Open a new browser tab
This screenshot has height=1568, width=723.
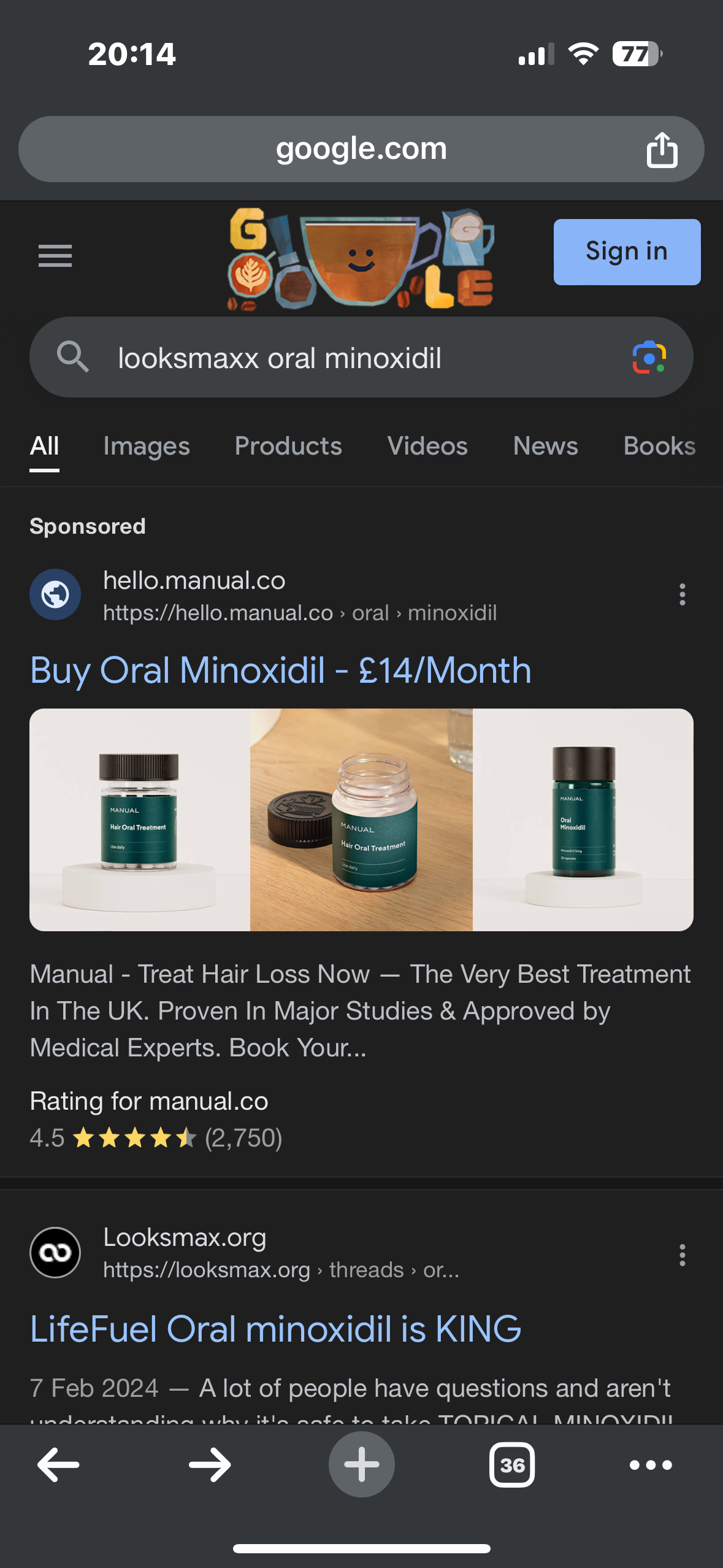coord(361,1465)
